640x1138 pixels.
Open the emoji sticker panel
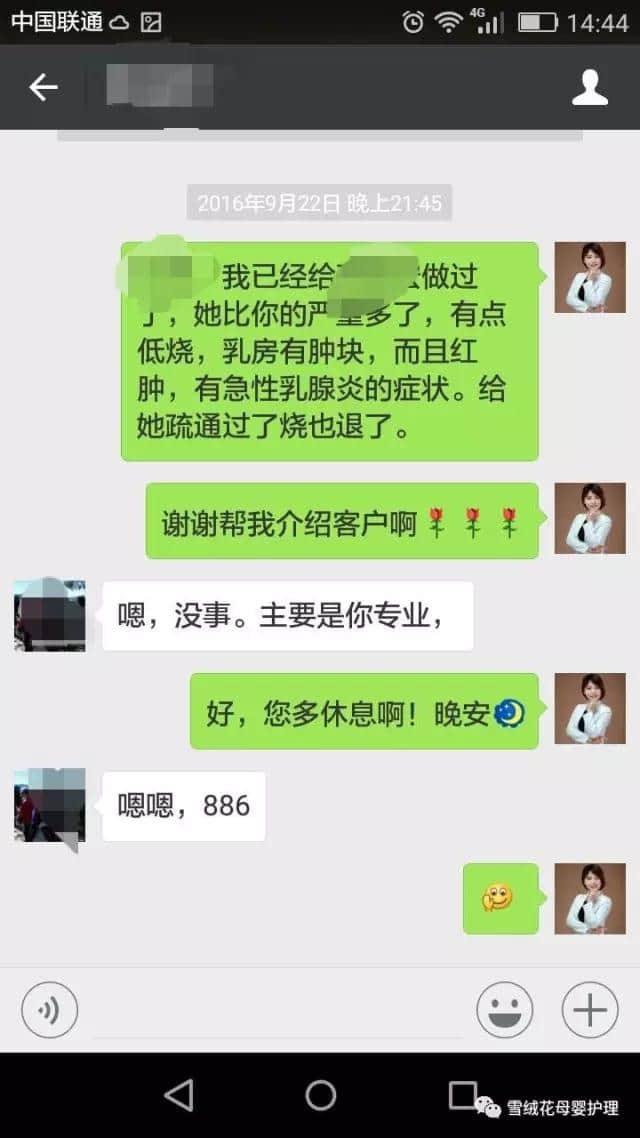[504, 1010]
